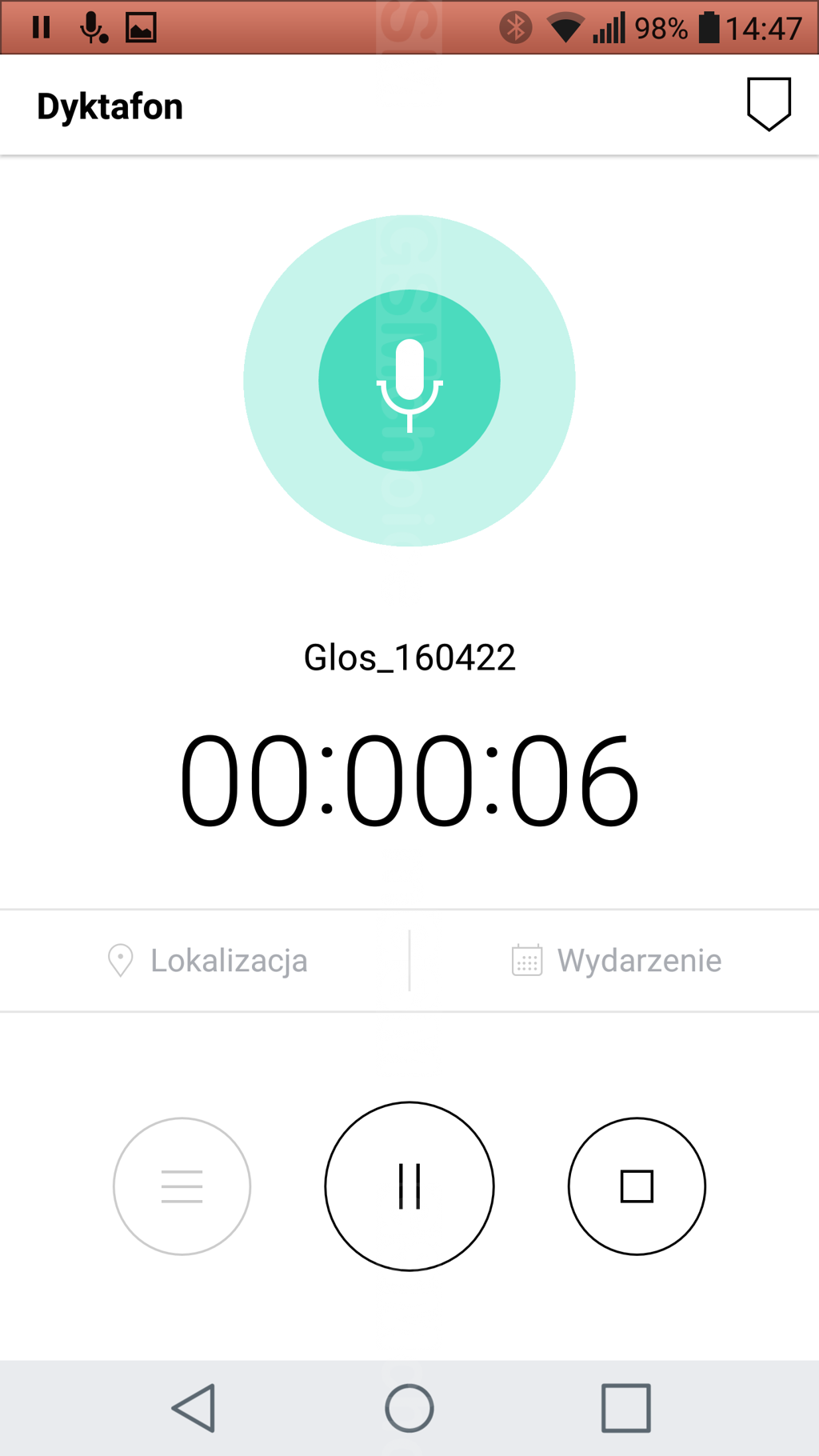Add a bookmark to the recording
The height and width of the screenshot is (1456, 819).
pyautogui.click(x=769, y=104)
